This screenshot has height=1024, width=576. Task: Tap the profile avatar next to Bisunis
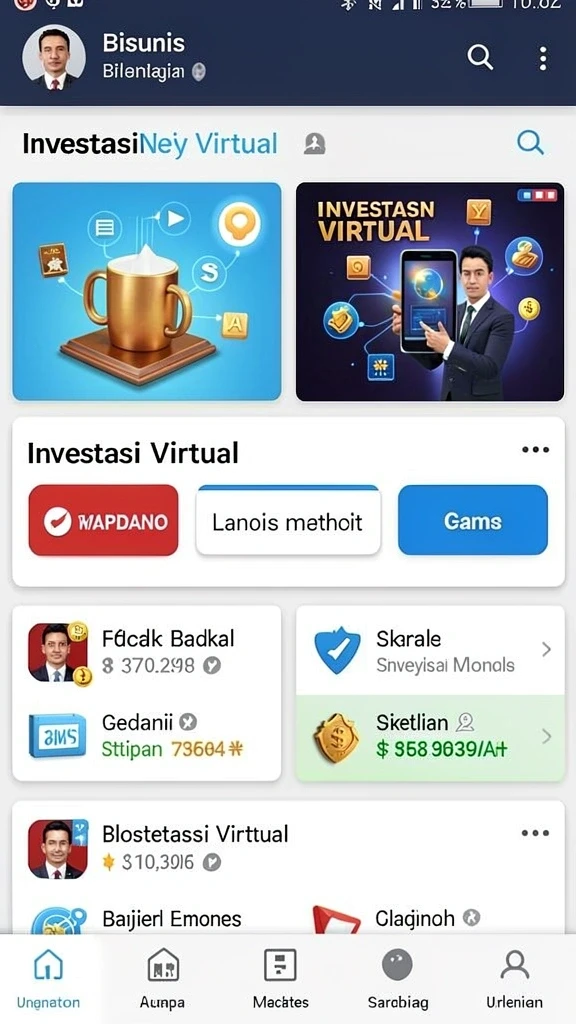(x=54, y=58)
